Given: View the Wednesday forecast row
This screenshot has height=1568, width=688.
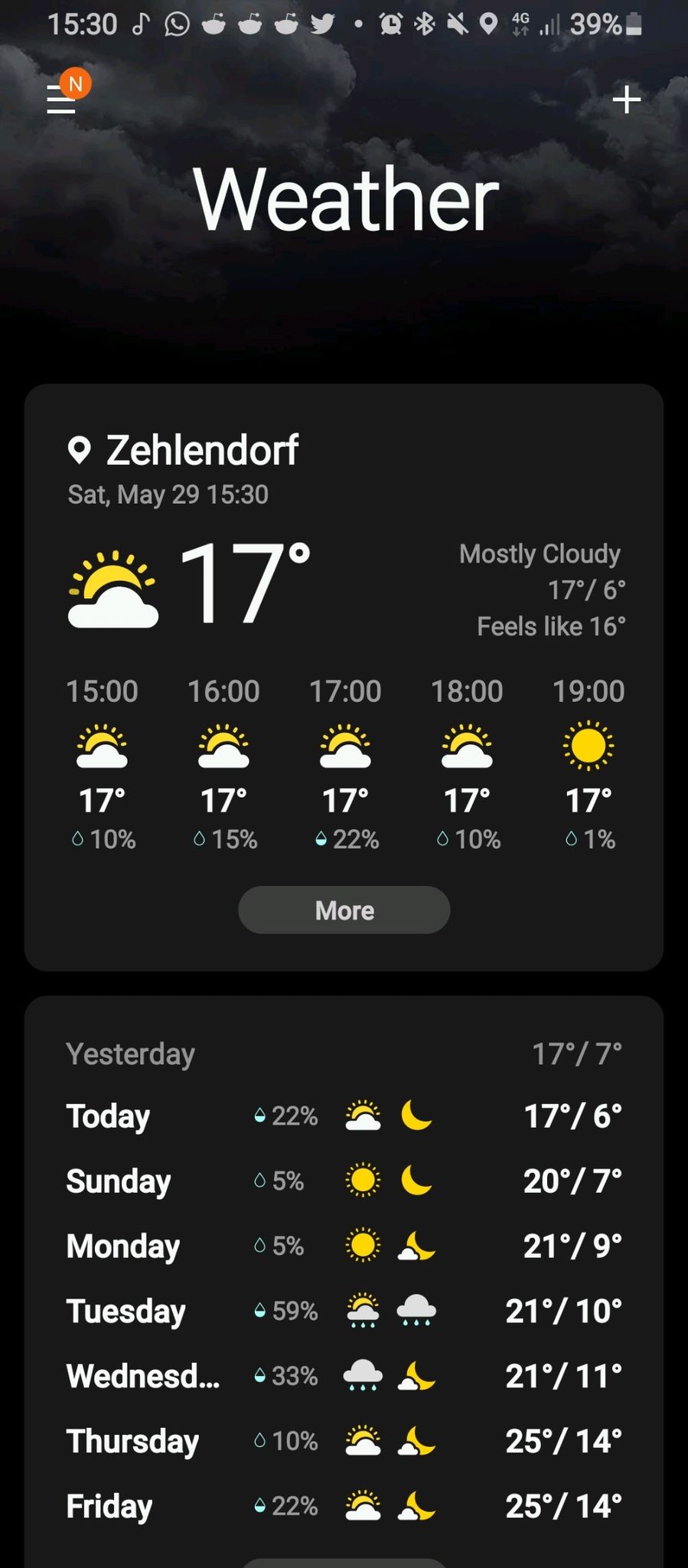Looking at the screenshot, I should [x=344, y=1376].
